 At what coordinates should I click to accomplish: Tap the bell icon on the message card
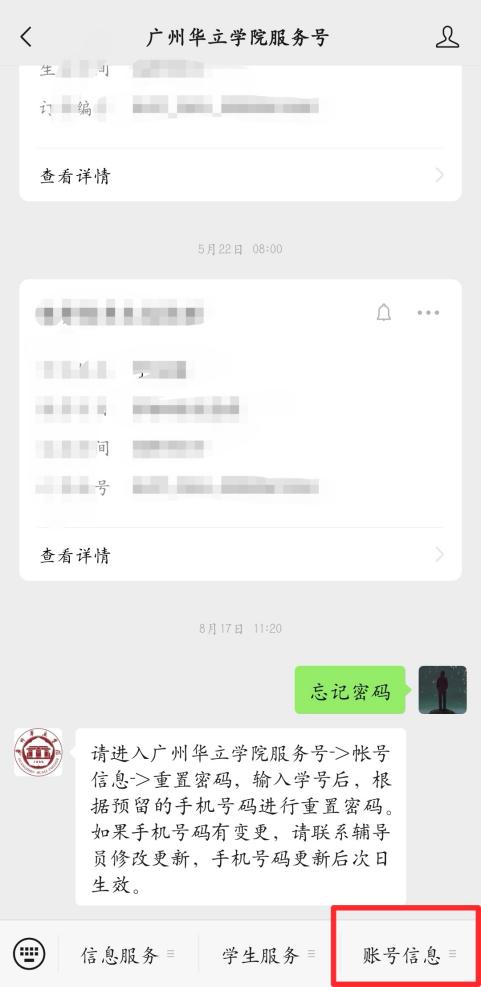point(384,312)
